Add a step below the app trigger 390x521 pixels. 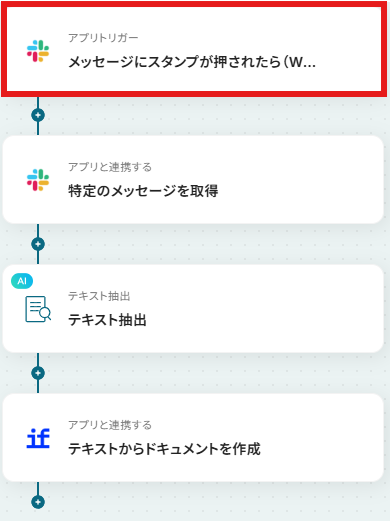[38, 115]
